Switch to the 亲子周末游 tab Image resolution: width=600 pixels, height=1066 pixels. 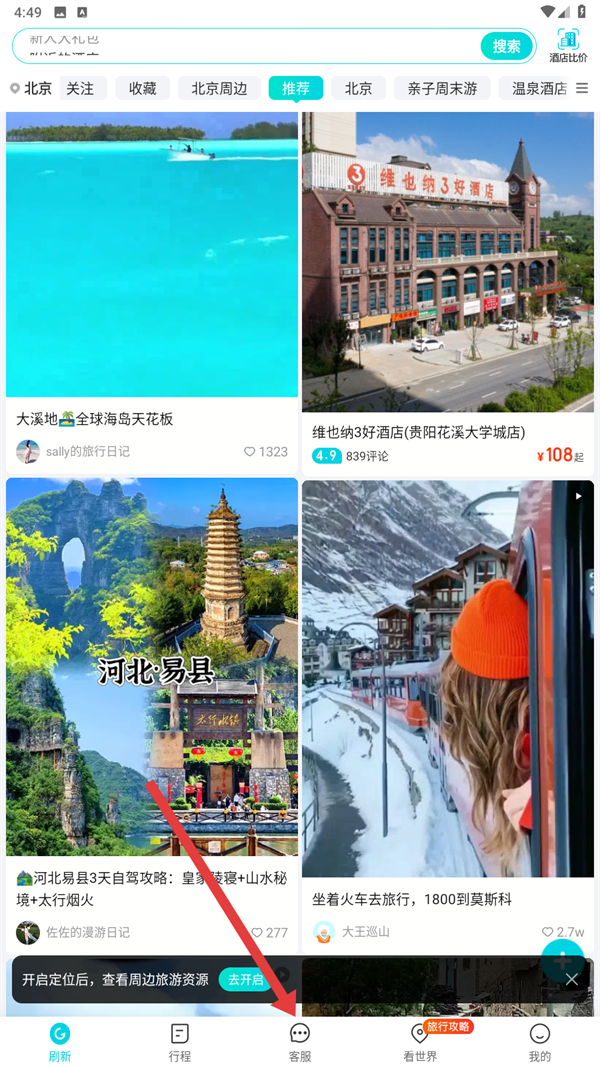point(442,88)
